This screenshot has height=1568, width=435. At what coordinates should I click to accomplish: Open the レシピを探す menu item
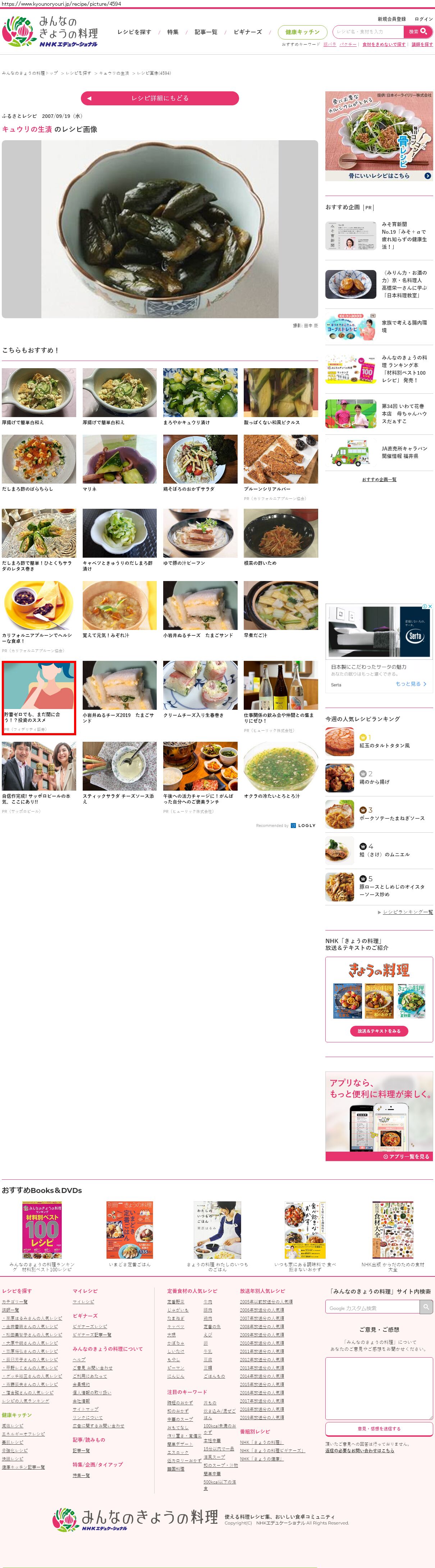point(134,32)
